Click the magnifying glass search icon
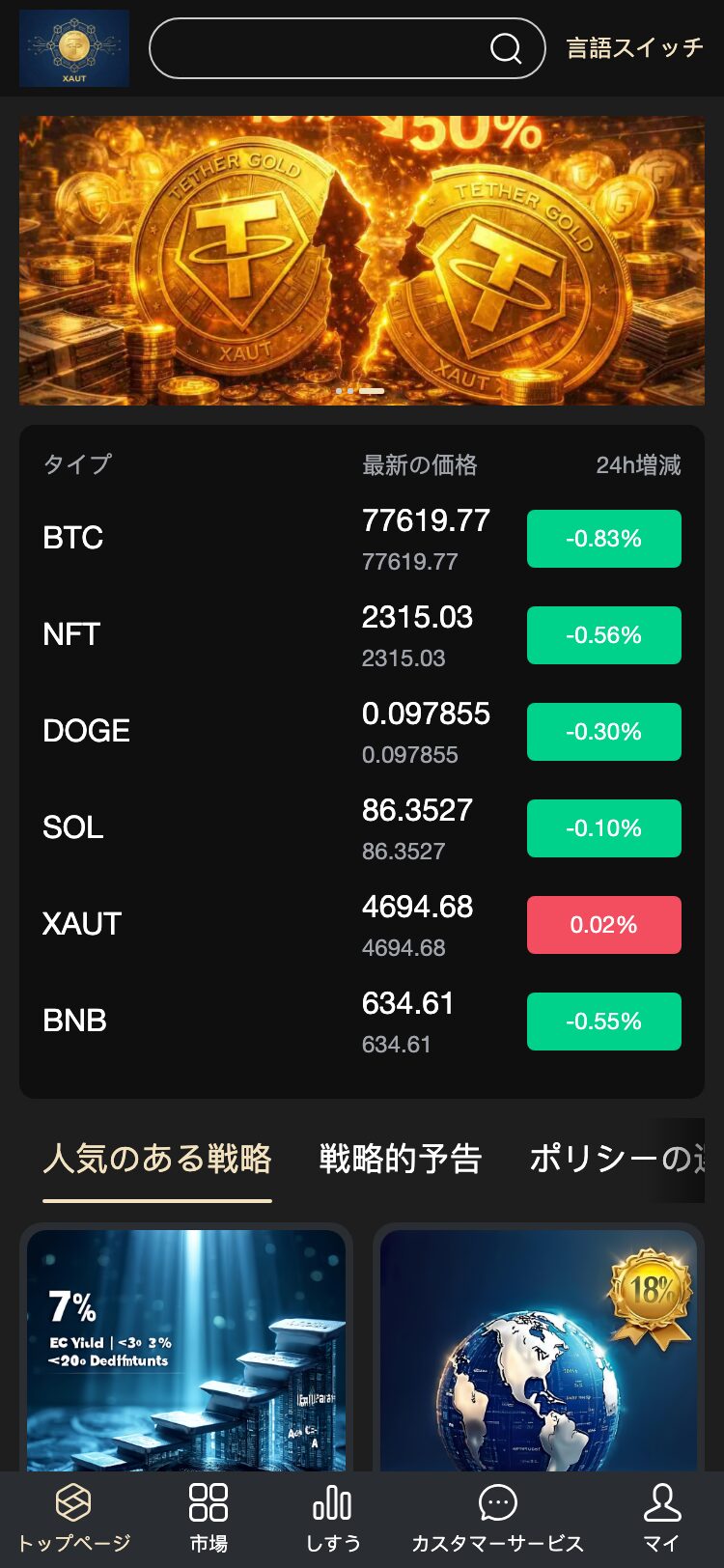 (504, 47)
